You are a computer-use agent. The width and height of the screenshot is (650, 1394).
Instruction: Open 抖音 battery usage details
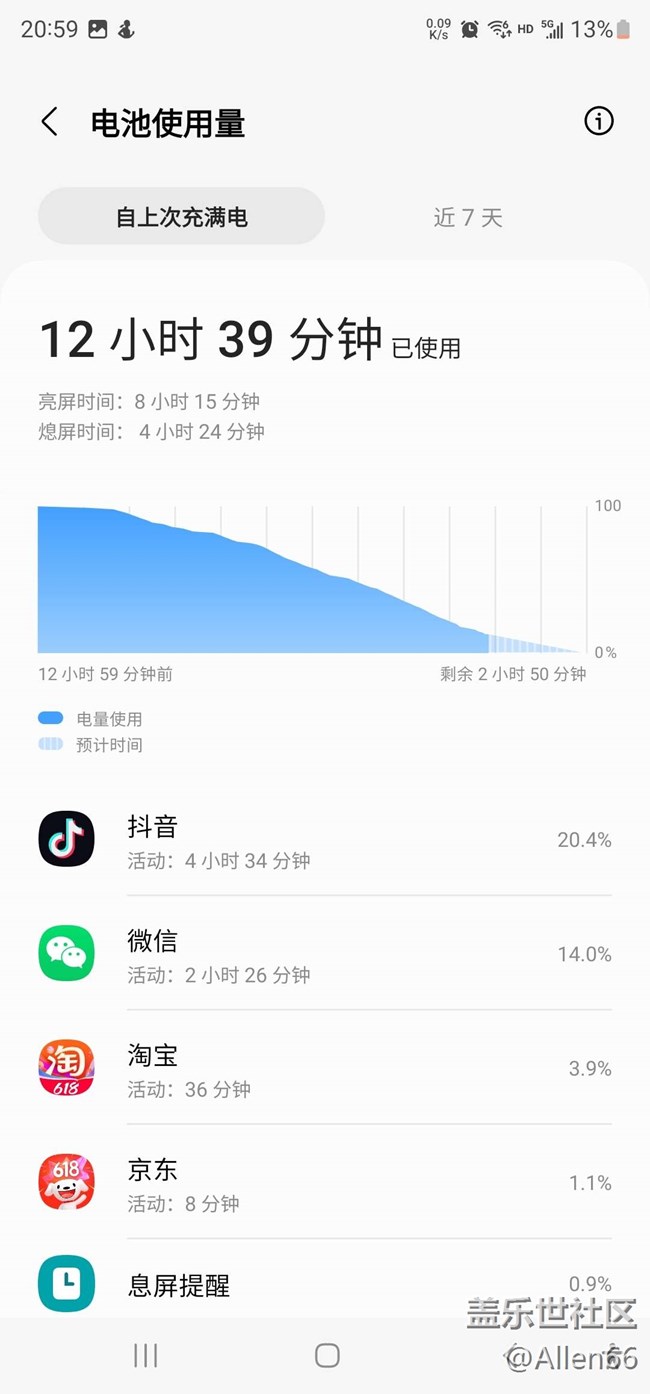tap(325, 839)
